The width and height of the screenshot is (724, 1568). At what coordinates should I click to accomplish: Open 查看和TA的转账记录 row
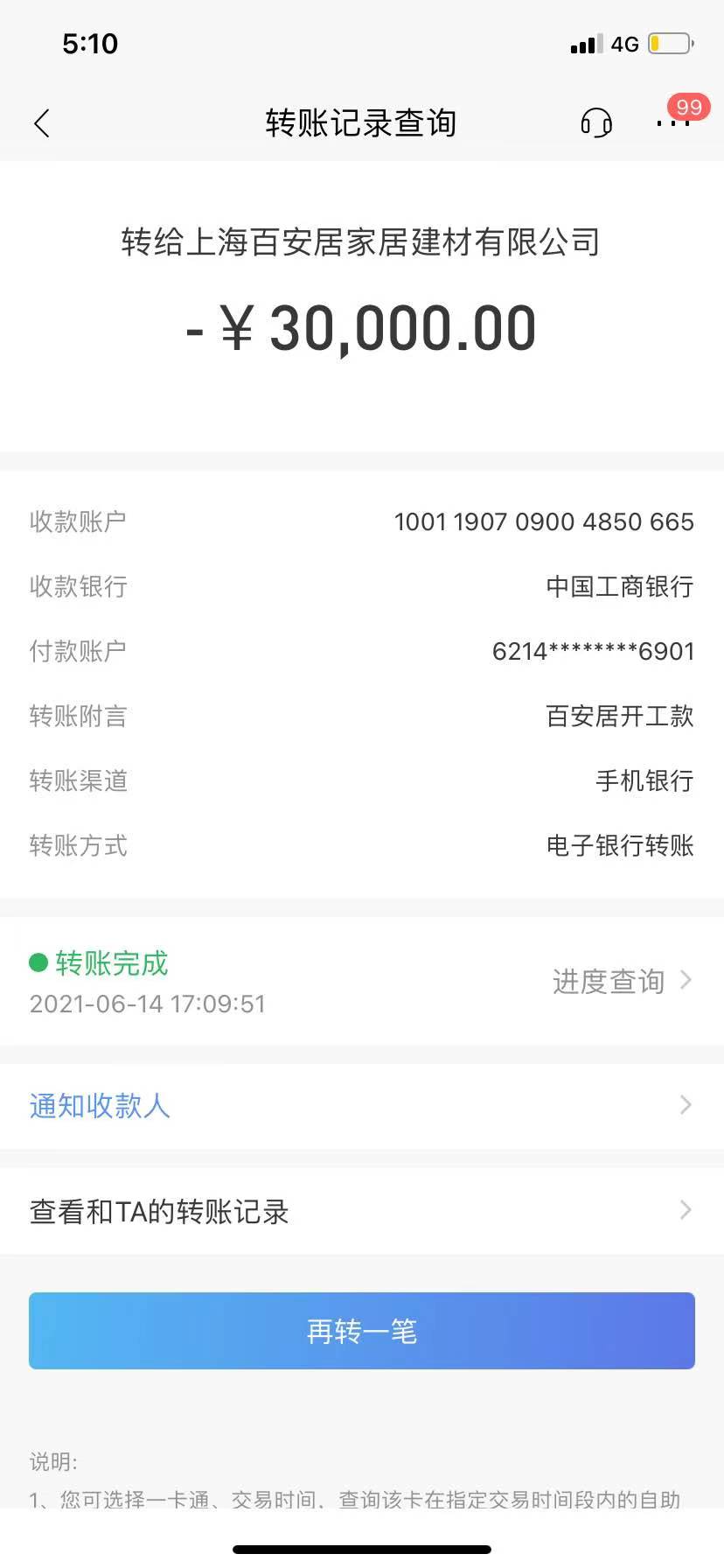pos(360,1211)
